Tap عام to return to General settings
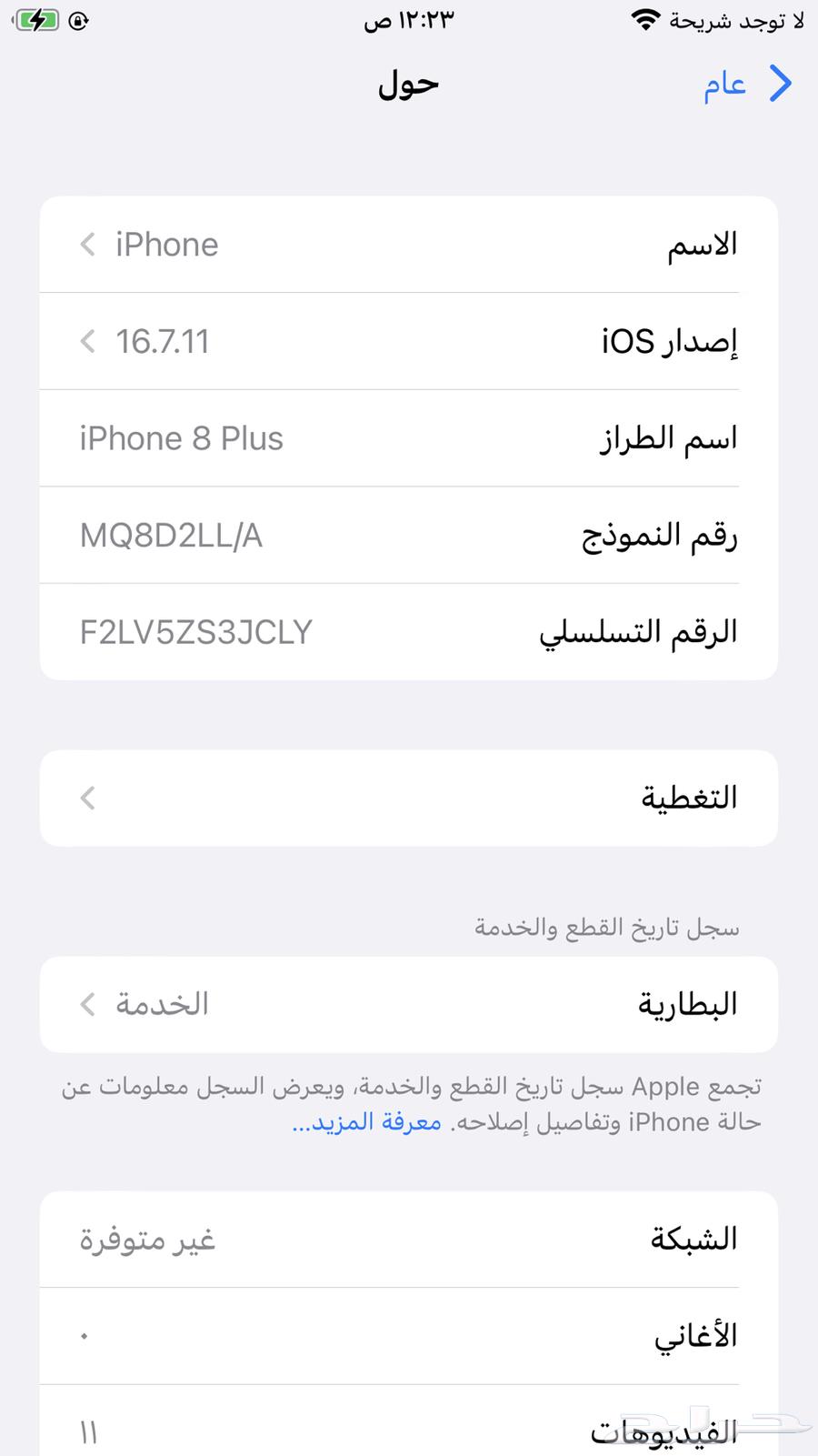818x1456 pixels. [723, 84]
